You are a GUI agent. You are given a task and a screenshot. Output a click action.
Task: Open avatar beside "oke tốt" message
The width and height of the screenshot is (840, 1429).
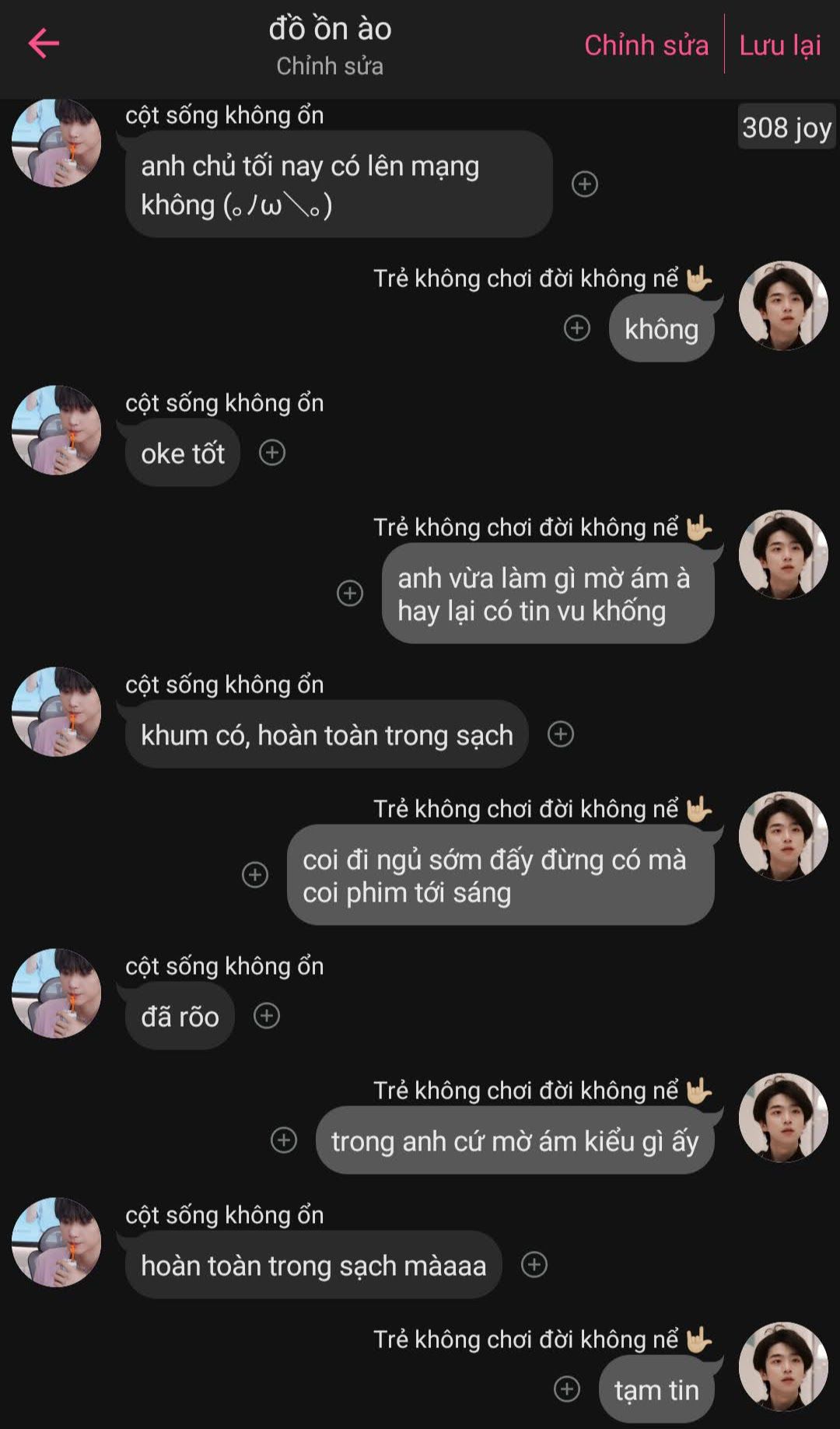56,430
